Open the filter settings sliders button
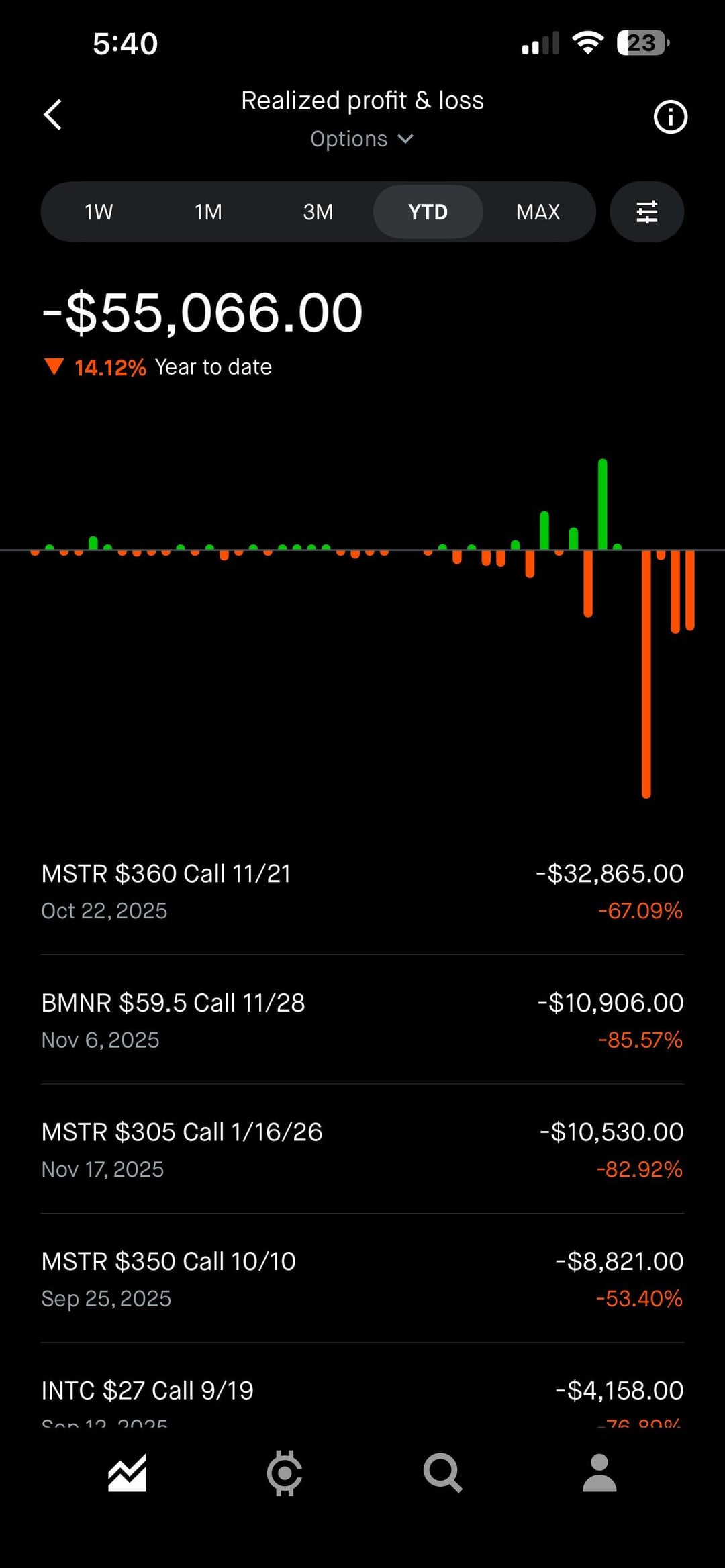This screenshot has width=725, height=1568. click(646, 212)
